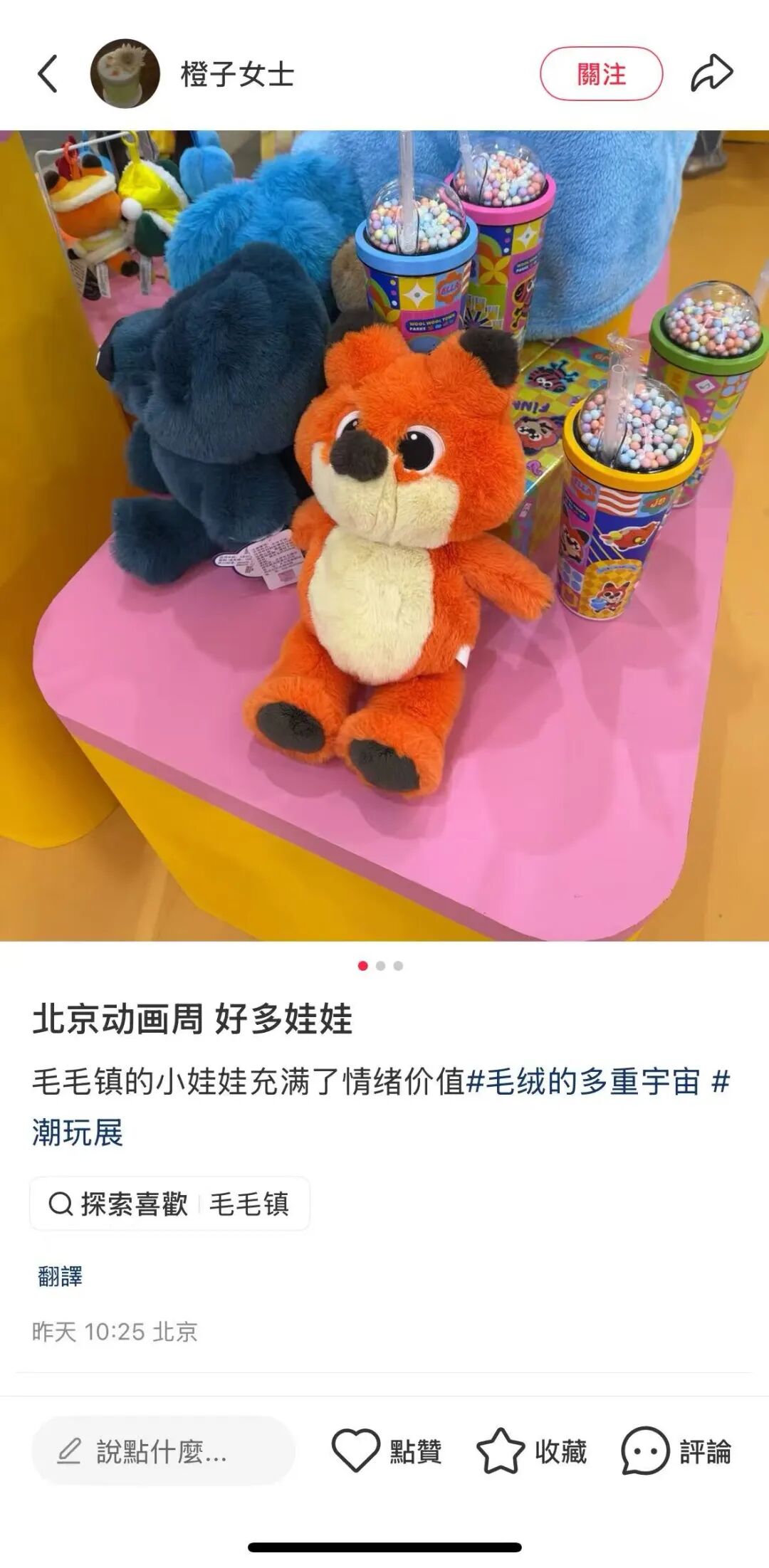The image size is (769, 1568).
Task: Open 橙子女士's profile avatar
Action: [x=125, y=74]
